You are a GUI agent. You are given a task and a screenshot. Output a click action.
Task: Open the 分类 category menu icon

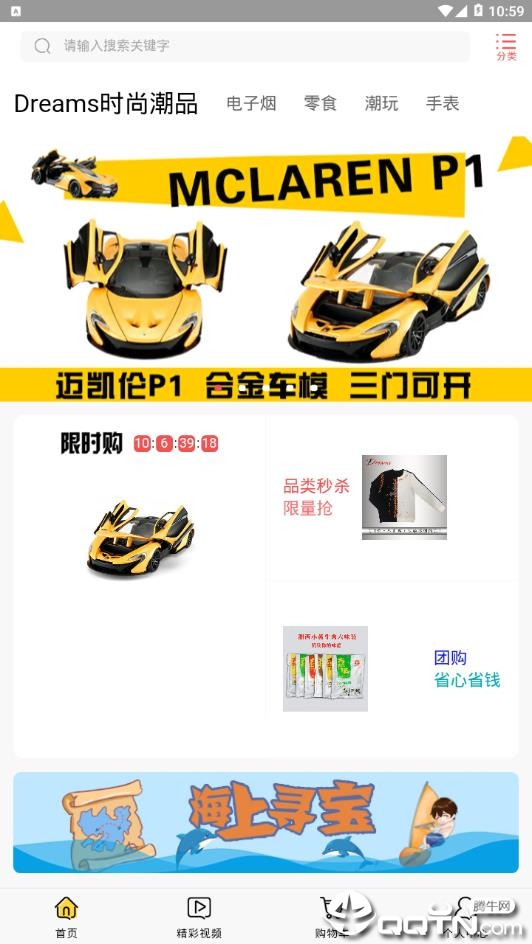506,46
